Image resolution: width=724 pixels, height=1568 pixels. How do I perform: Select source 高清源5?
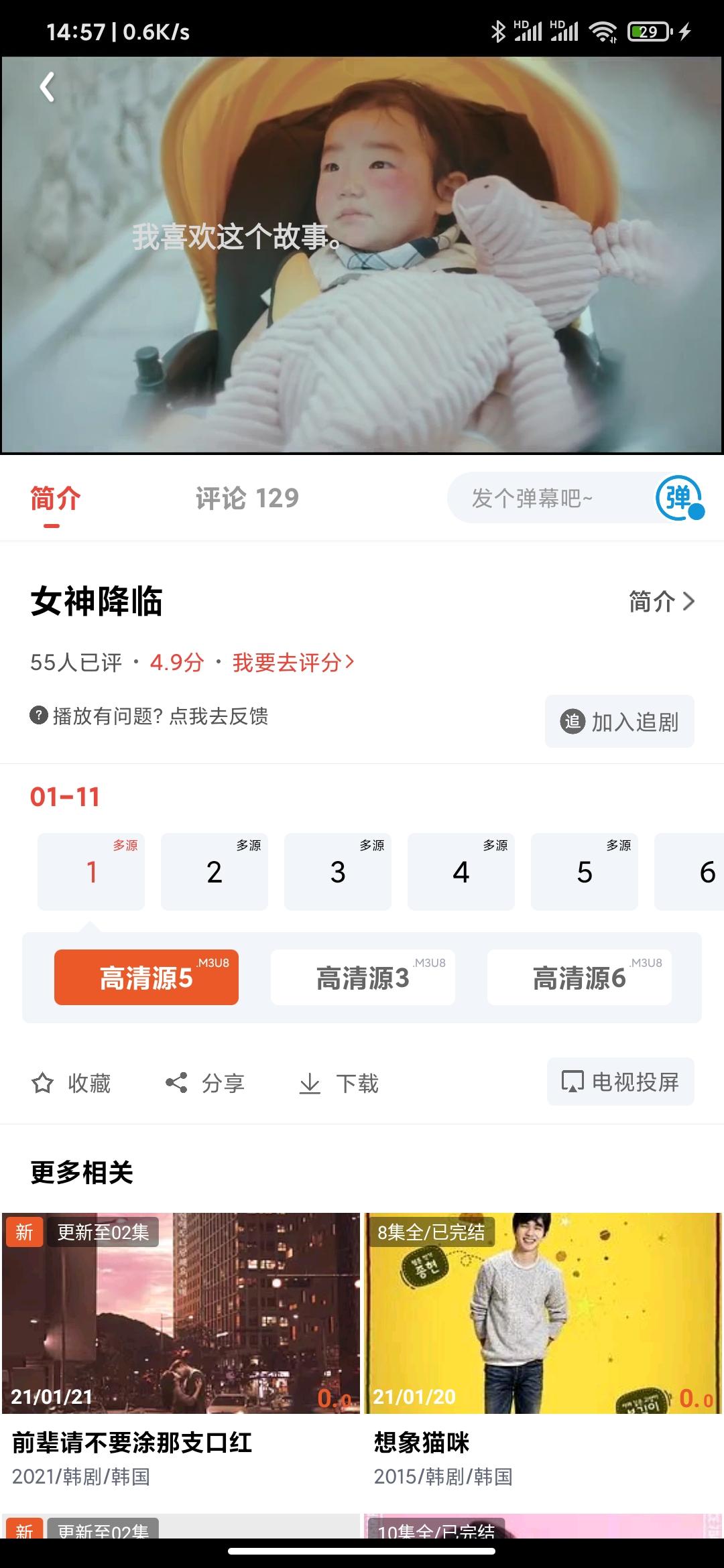click(146, 978)
